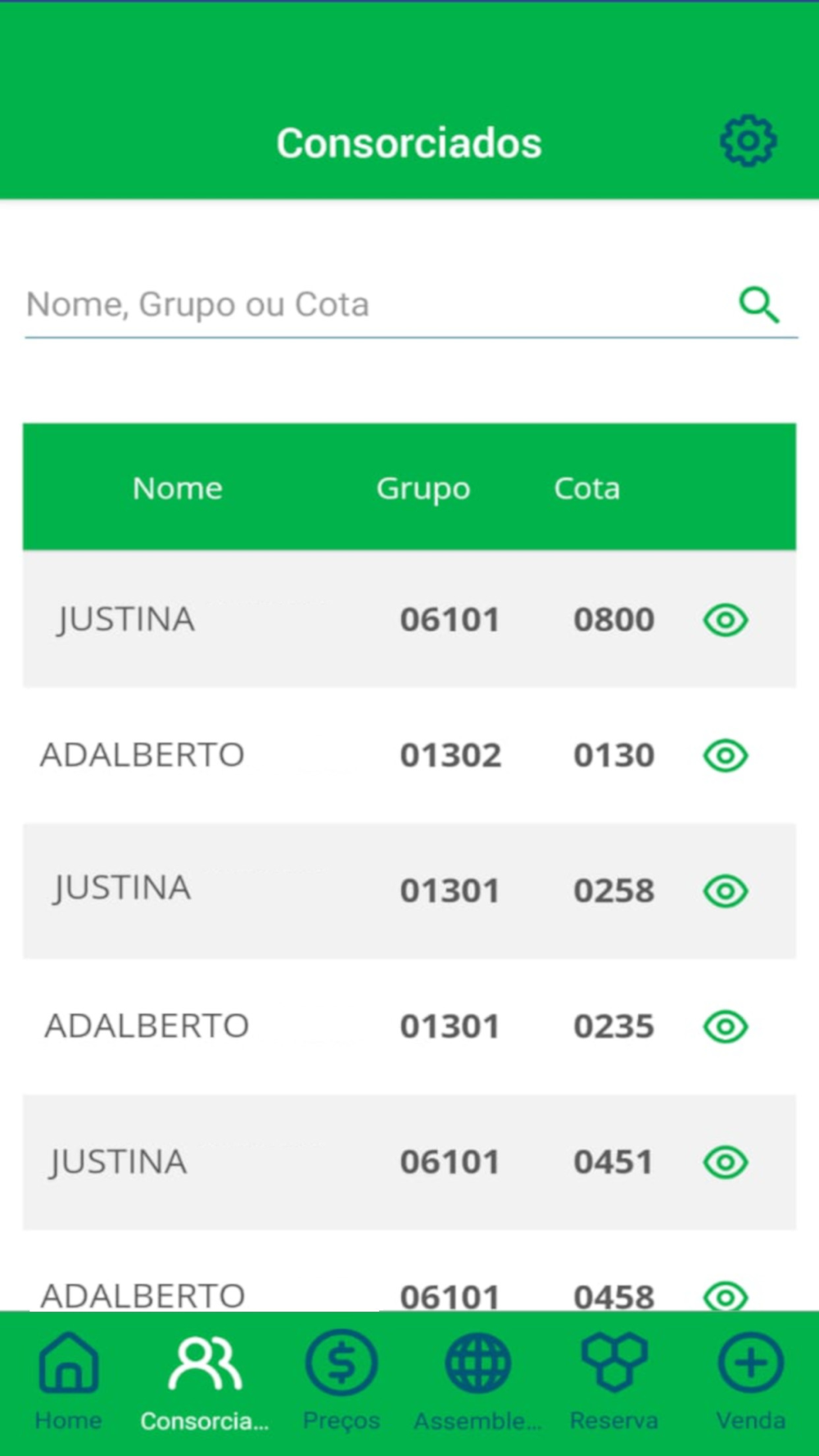819x1456 pixels.
Task: Open the eye icon for cota 0451
Action: 726,1162
